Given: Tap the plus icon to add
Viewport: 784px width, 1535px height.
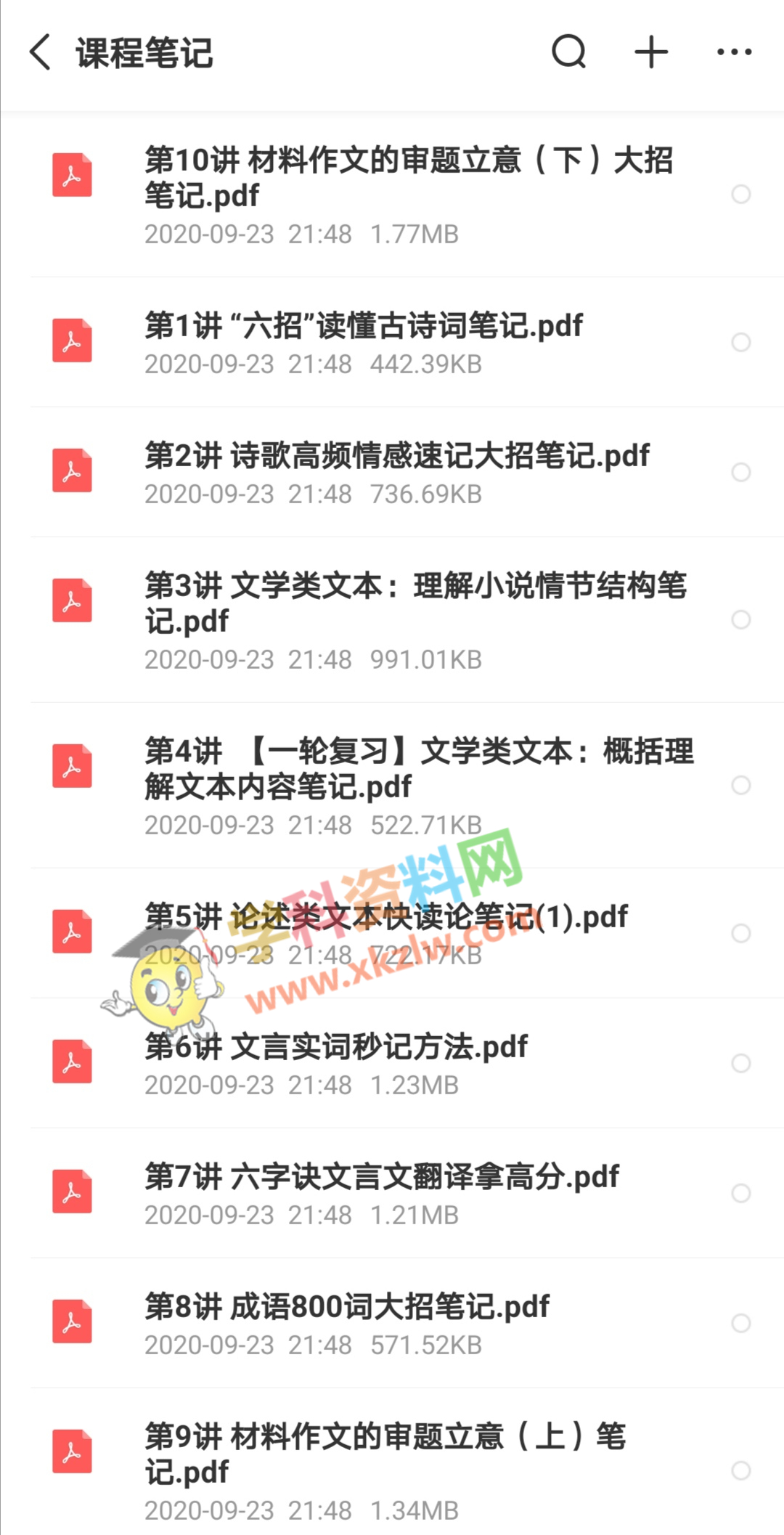Looking at the screenshot, I should point(651,52).
